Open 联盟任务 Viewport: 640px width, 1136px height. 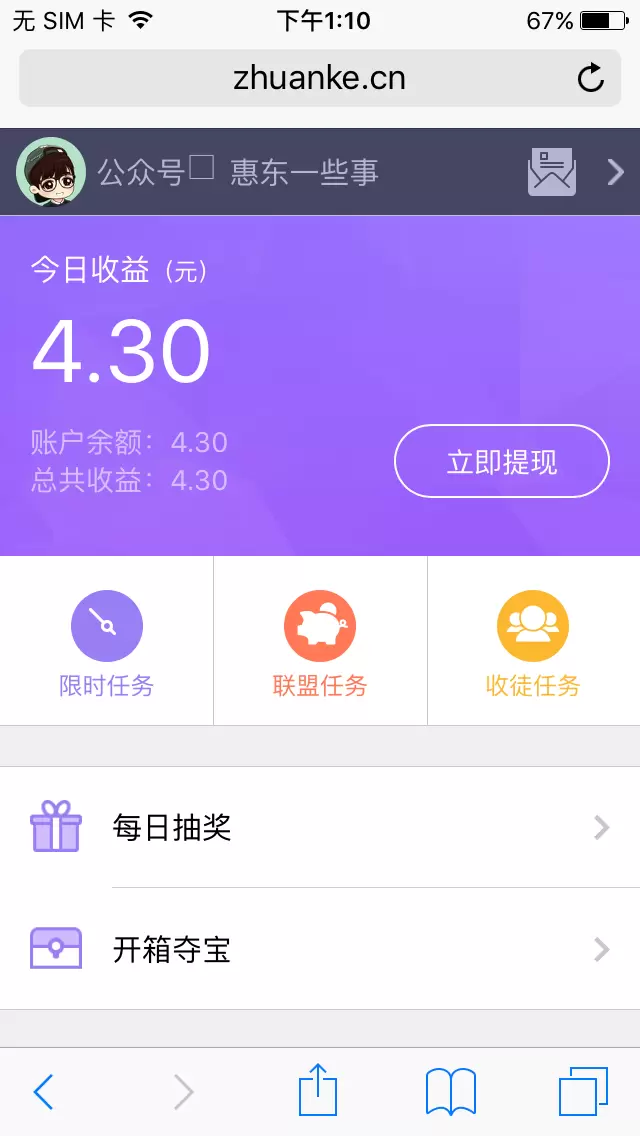pos(320,642)
